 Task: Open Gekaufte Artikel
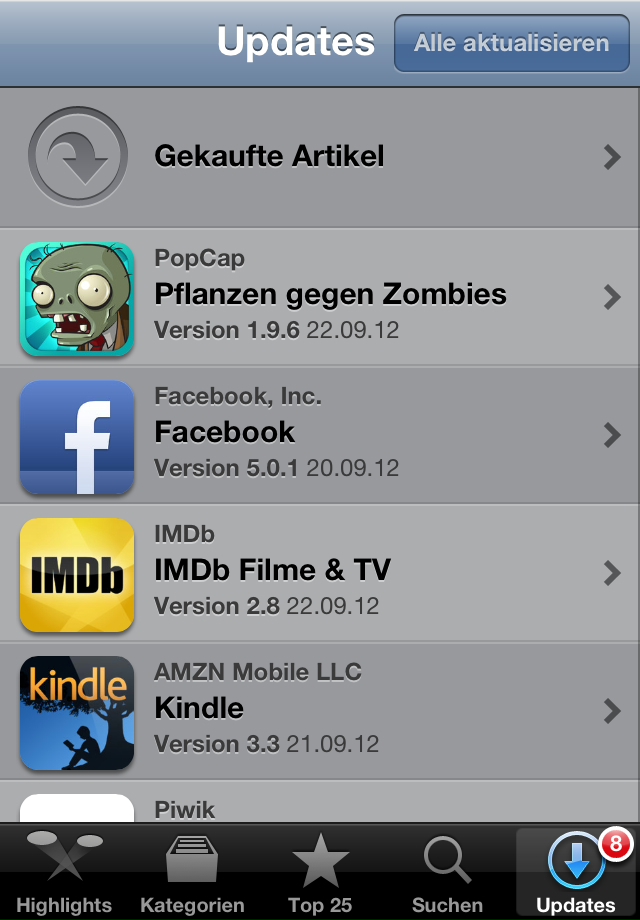pyautogui.click(x=320, y=157)
